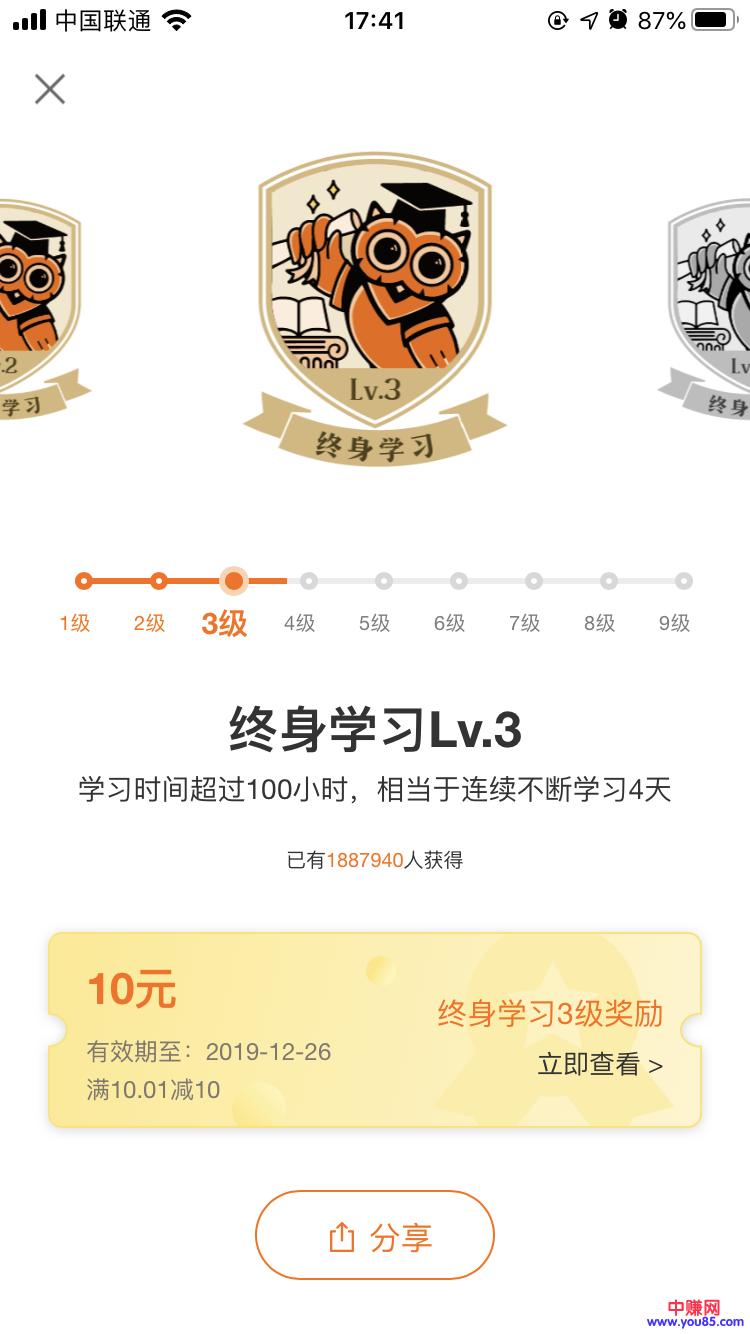Open 立即查看 on the 10元 coupon
The width and height of the screenshot is (750, 1334).
point(600,1065)
